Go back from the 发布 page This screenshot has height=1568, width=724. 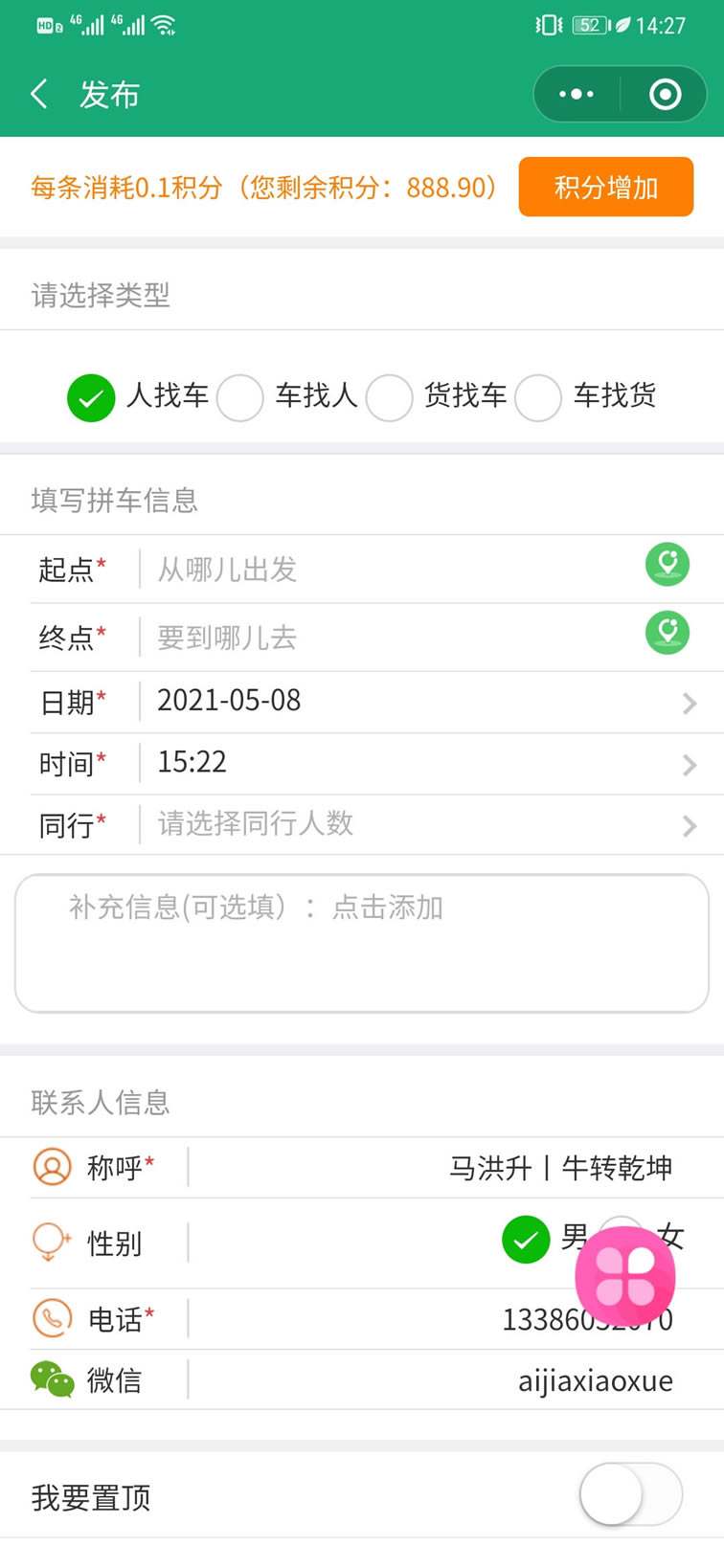pos(39,94)
